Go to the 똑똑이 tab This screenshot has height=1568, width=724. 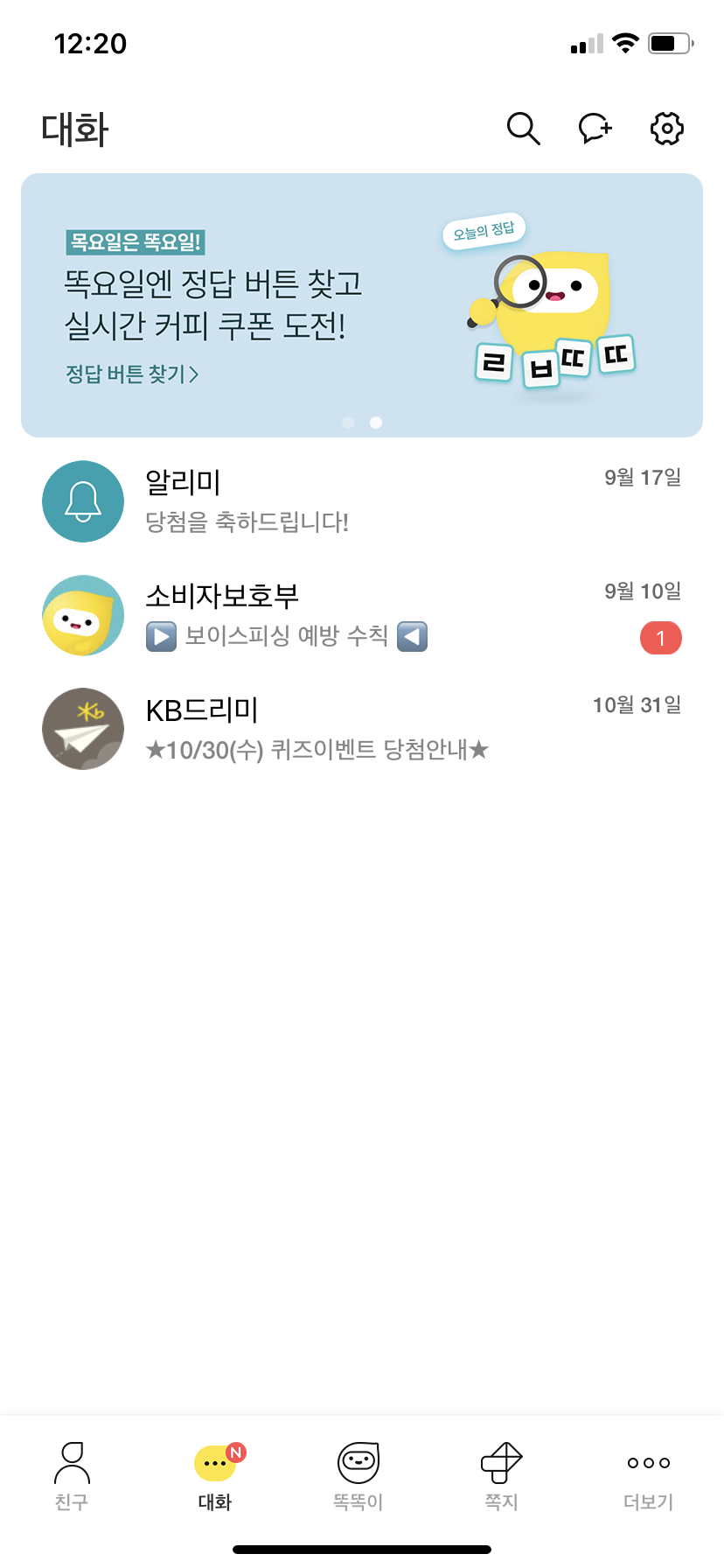[x=359, y=1475]
